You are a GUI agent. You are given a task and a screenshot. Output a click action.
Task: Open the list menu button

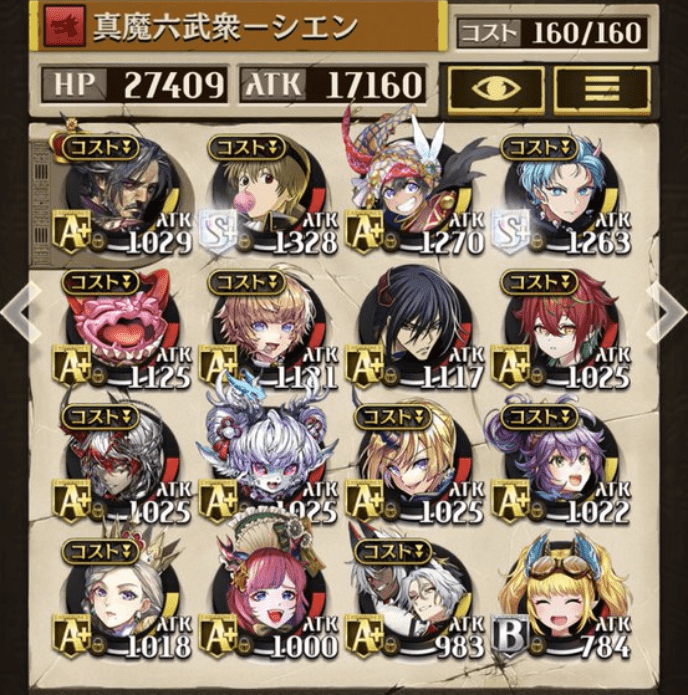[x=601, y=89]
